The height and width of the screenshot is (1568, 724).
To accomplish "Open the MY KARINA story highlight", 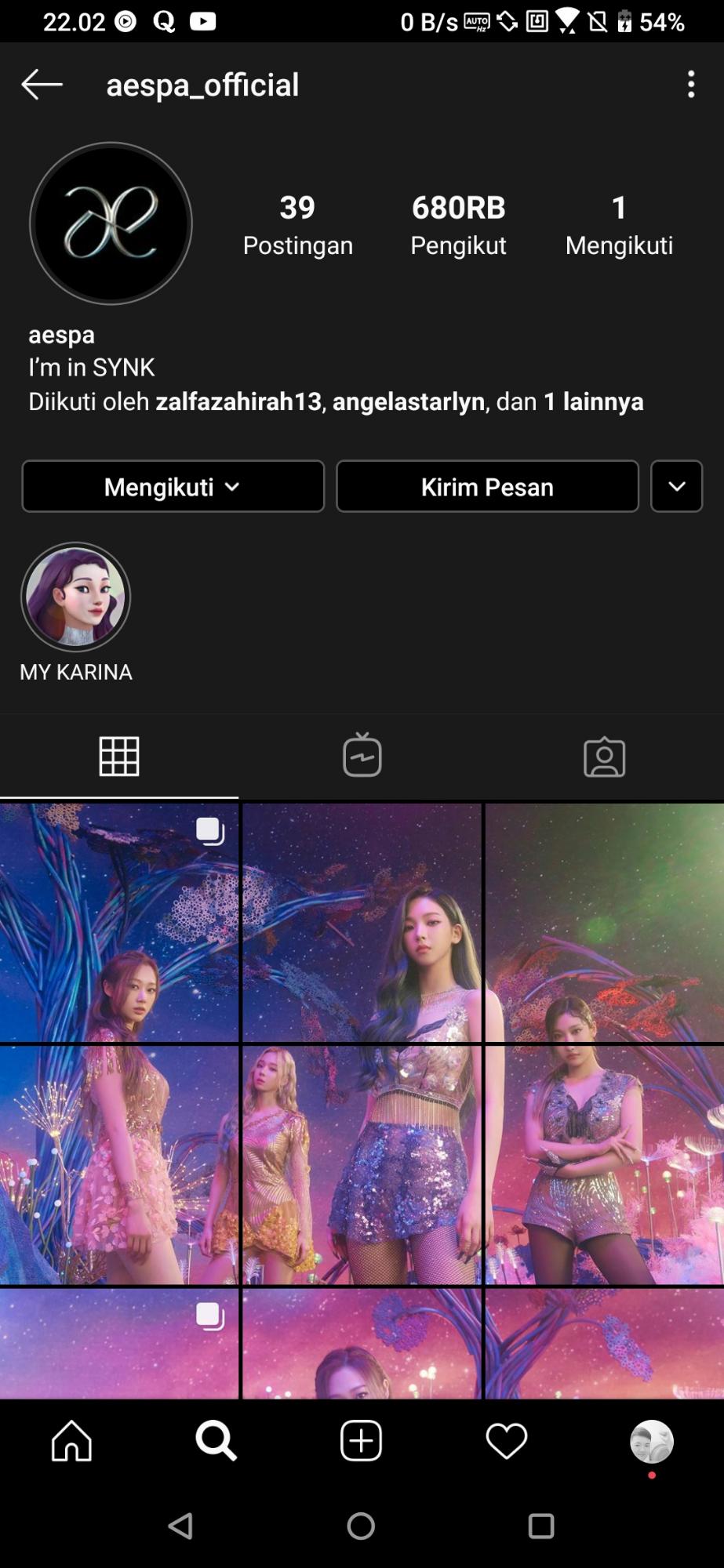I will coord(75,597).
